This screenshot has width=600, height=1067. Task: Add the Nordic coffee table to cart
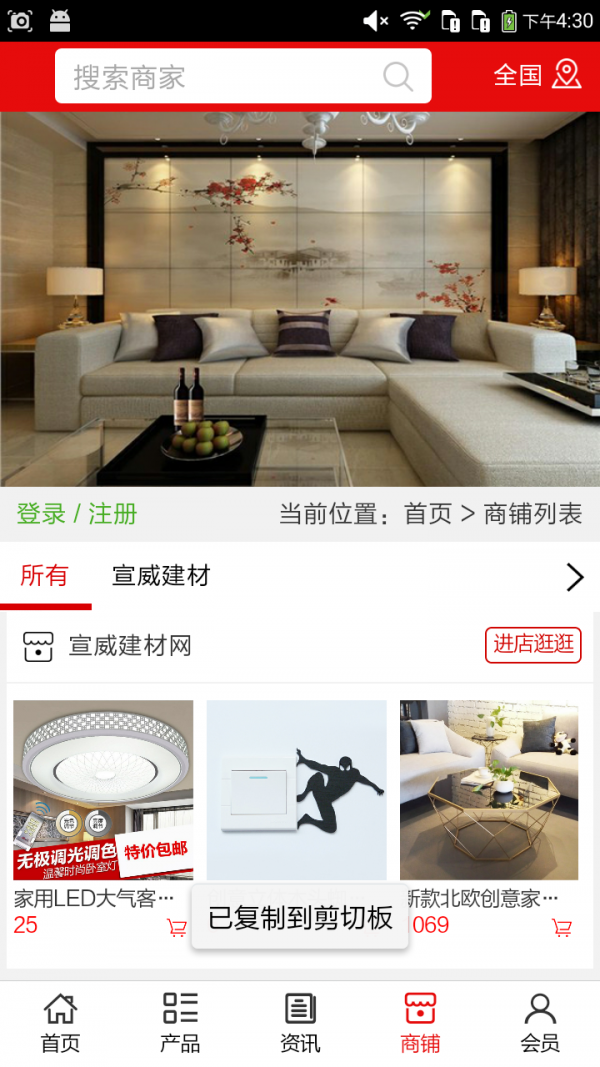562,928
